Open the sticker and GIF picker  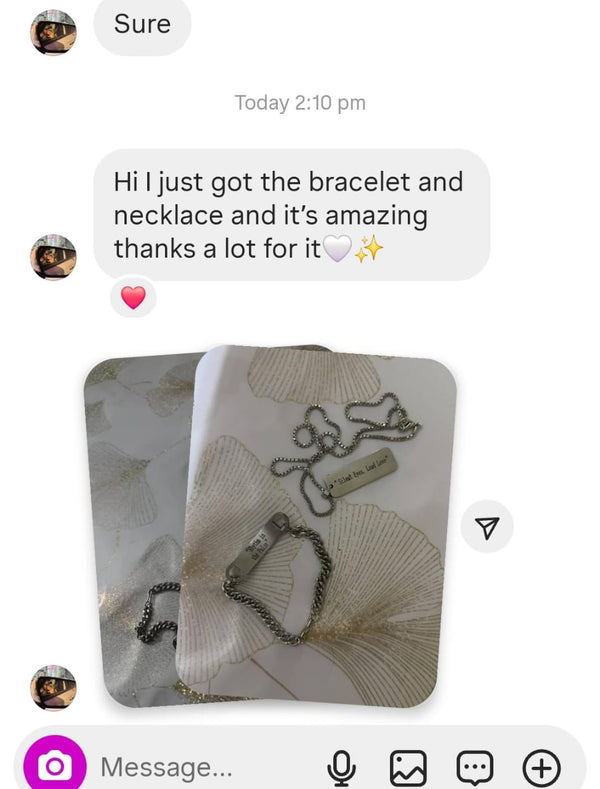click(x=473, y=768)
